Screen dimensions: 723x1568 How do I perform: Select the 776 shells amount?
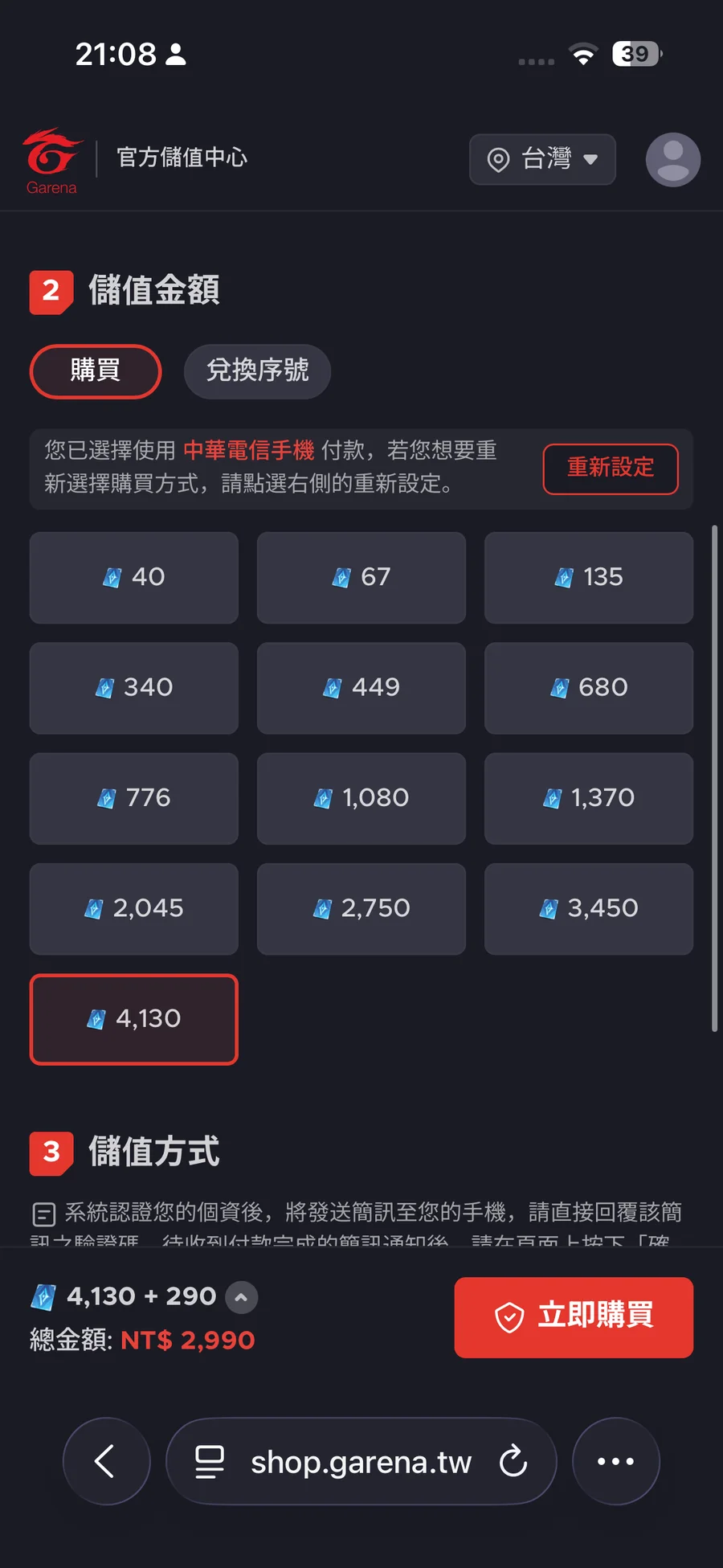[134, 798]
